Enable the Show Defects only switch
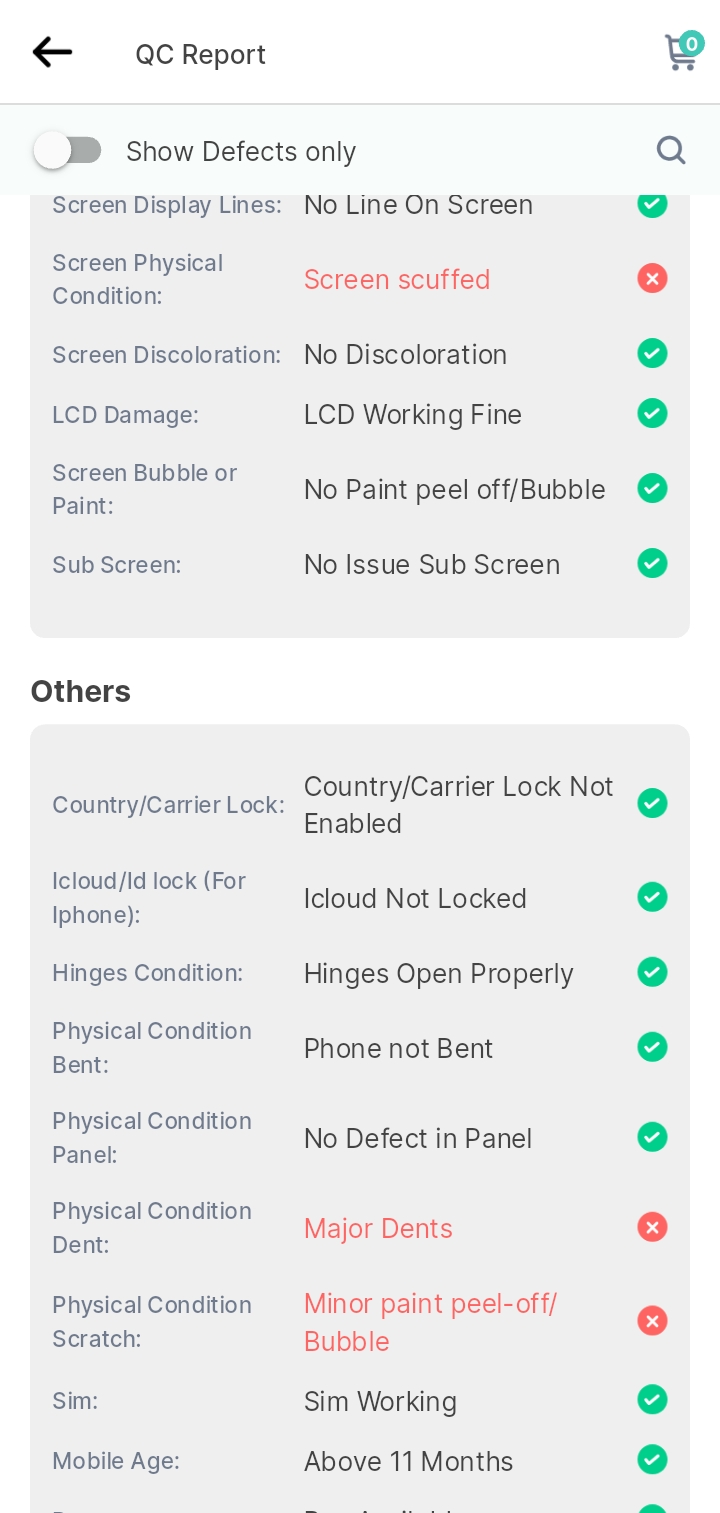 click(67, 151)
